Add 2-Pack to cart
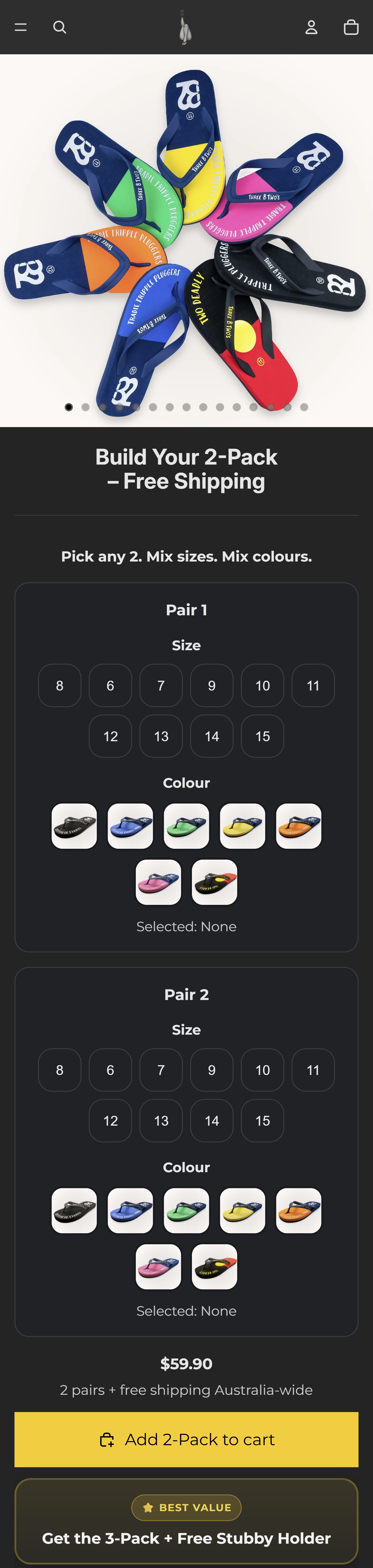This screenshot has height=1568, width=373. point(186,1439)
